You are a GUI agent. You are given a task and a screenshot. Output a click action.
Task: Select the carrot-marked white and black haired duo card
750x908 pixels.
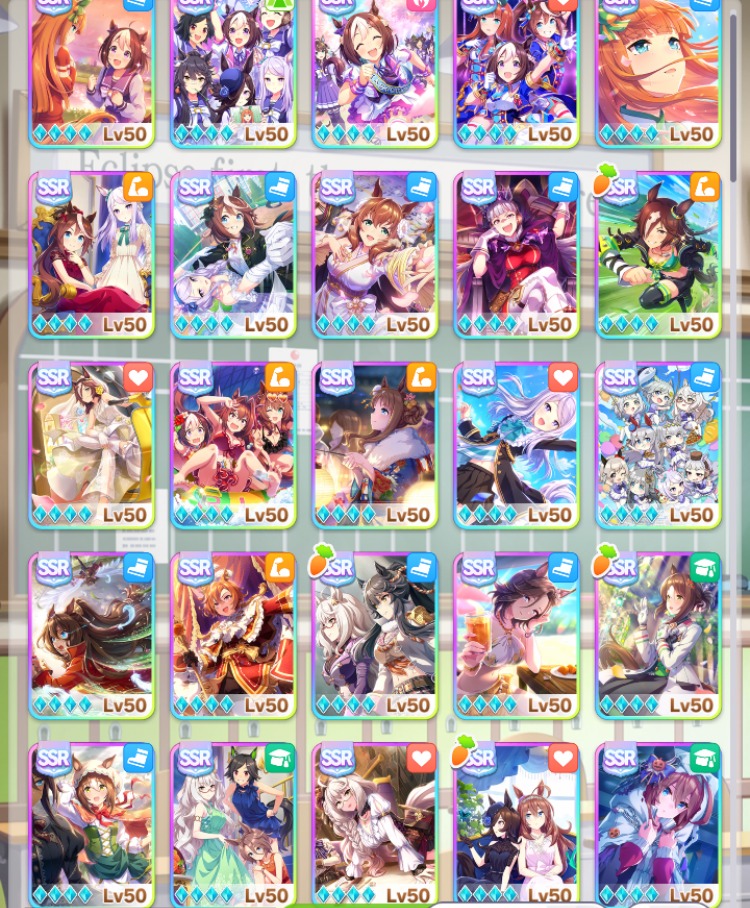[375, 635]
